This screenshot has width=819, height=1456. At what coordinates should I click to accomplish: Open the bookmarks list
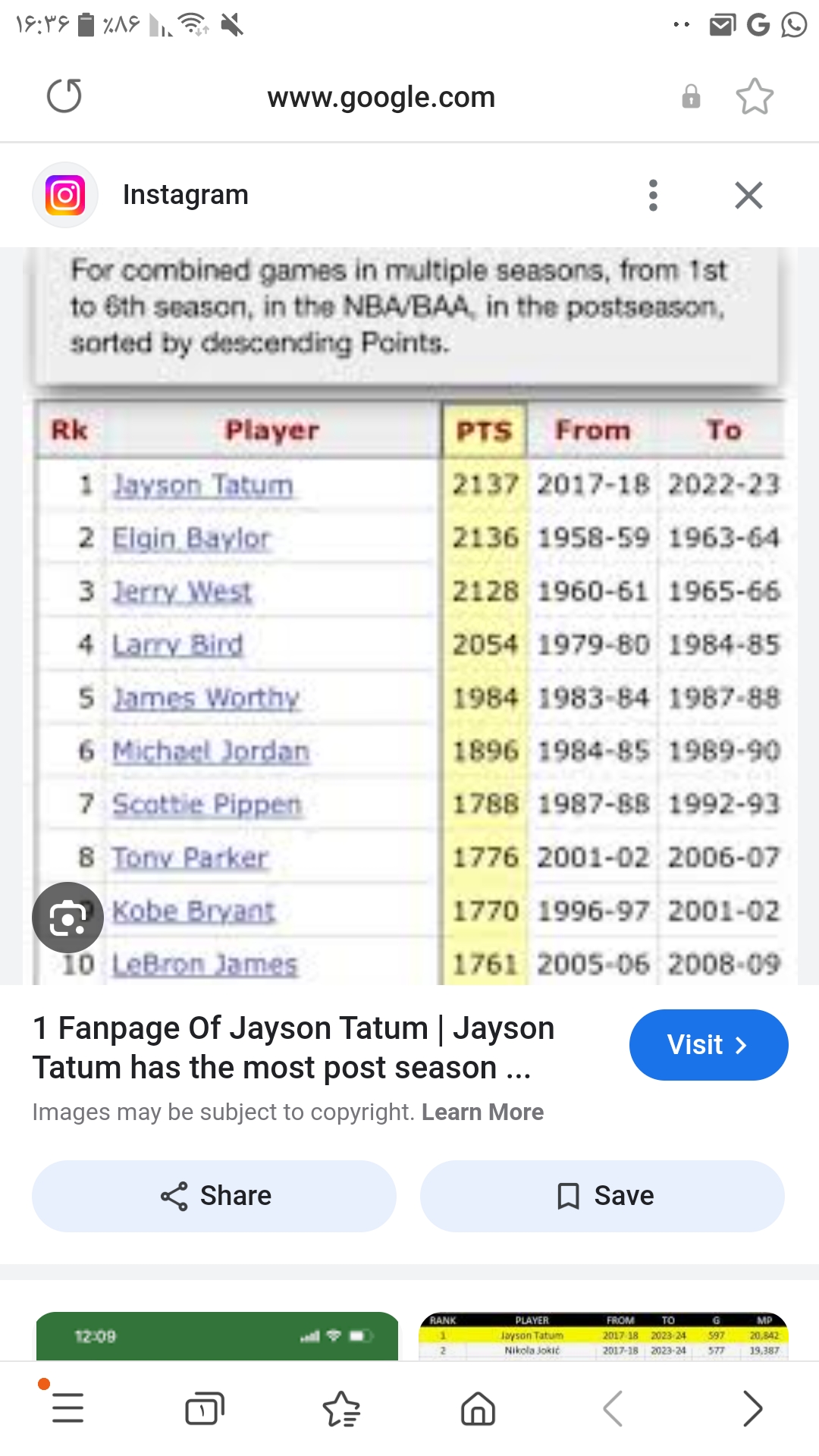click(x=341, y=1408)
